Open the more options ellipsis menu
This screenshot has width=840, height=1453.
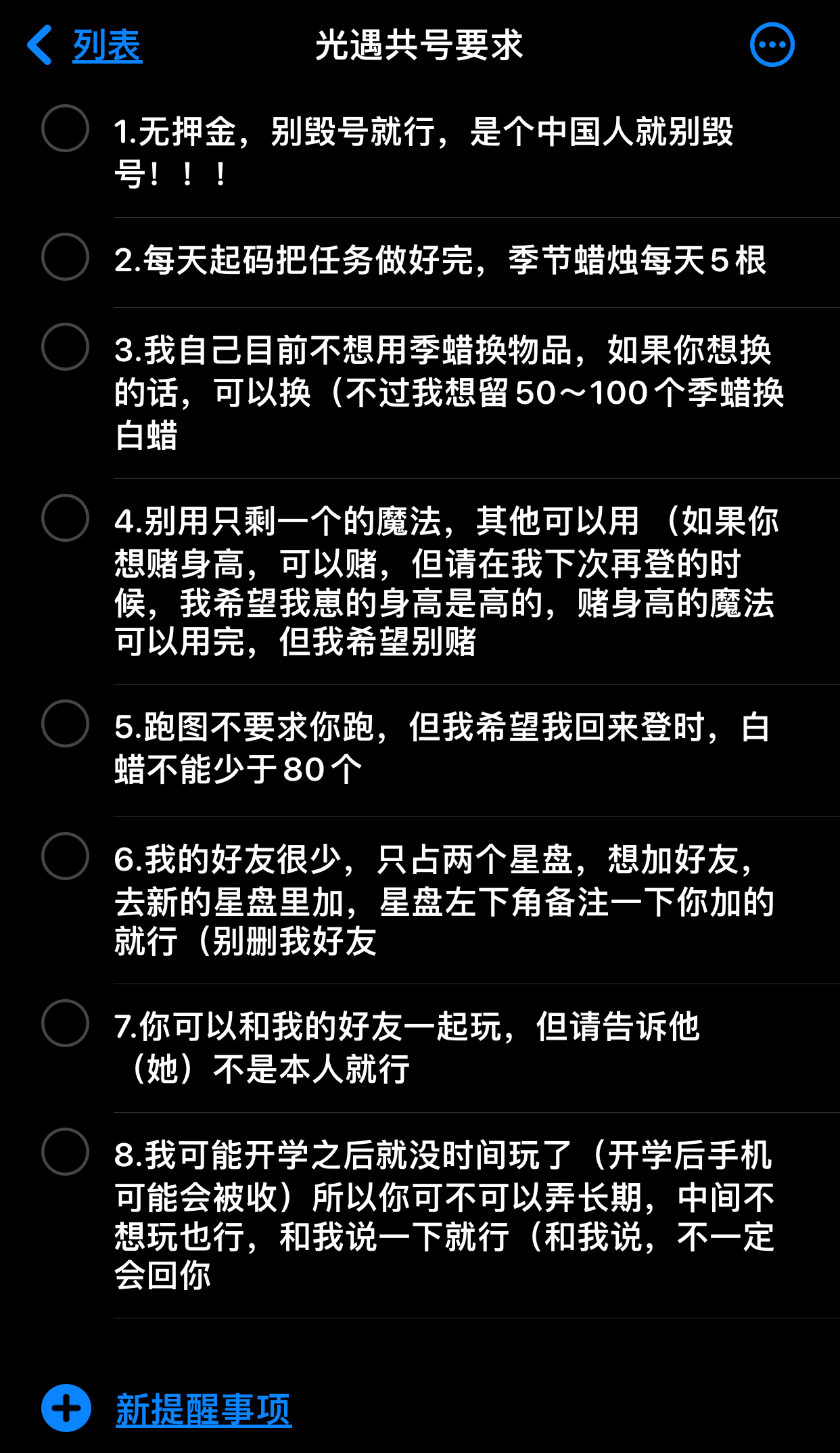[772, 45]
